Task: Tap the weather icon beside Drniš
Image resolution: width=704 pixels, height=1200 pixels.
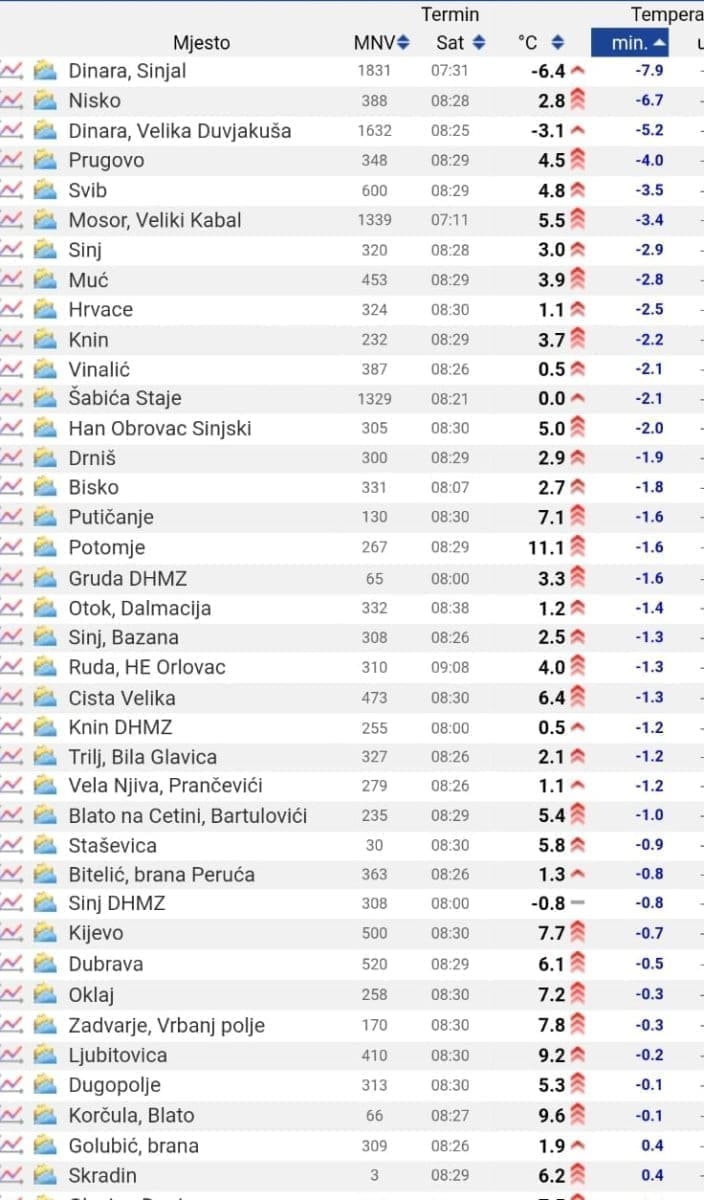Action: (44, 458)
